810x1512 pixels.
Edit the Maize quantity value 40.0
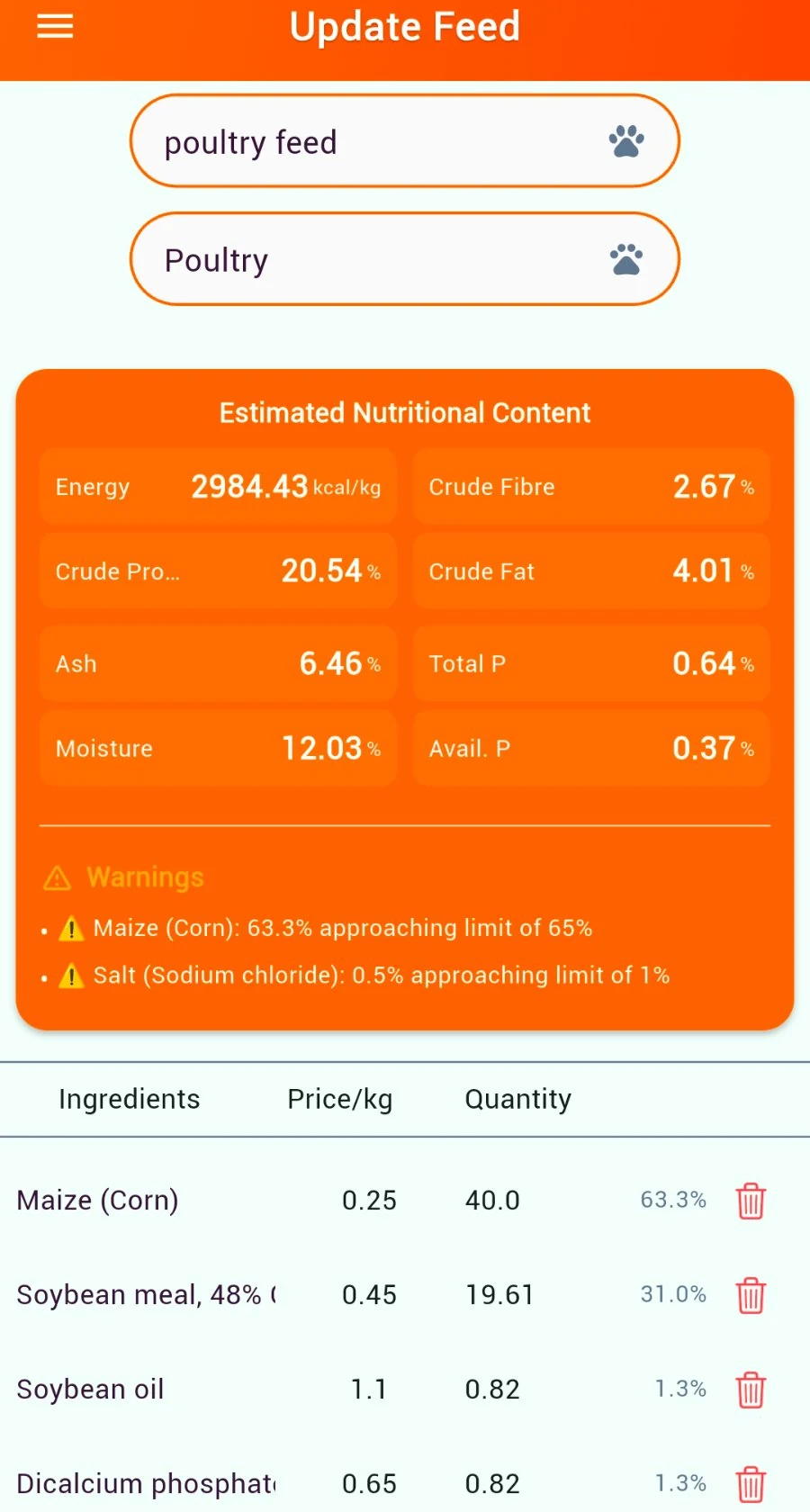(x=492, y=1201)
